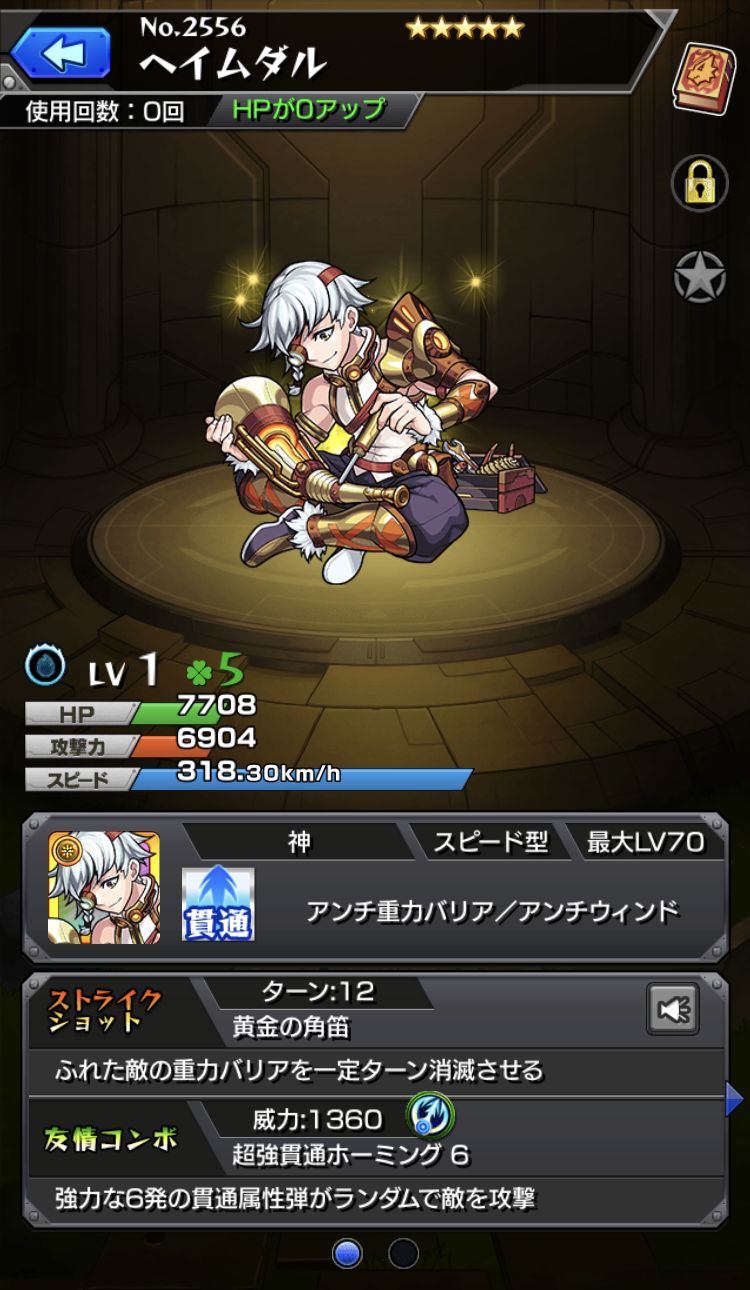Play the Strike Shot voice with the speaker
The width and height of the screenshot is (750, 1290).
point(673,1009)
